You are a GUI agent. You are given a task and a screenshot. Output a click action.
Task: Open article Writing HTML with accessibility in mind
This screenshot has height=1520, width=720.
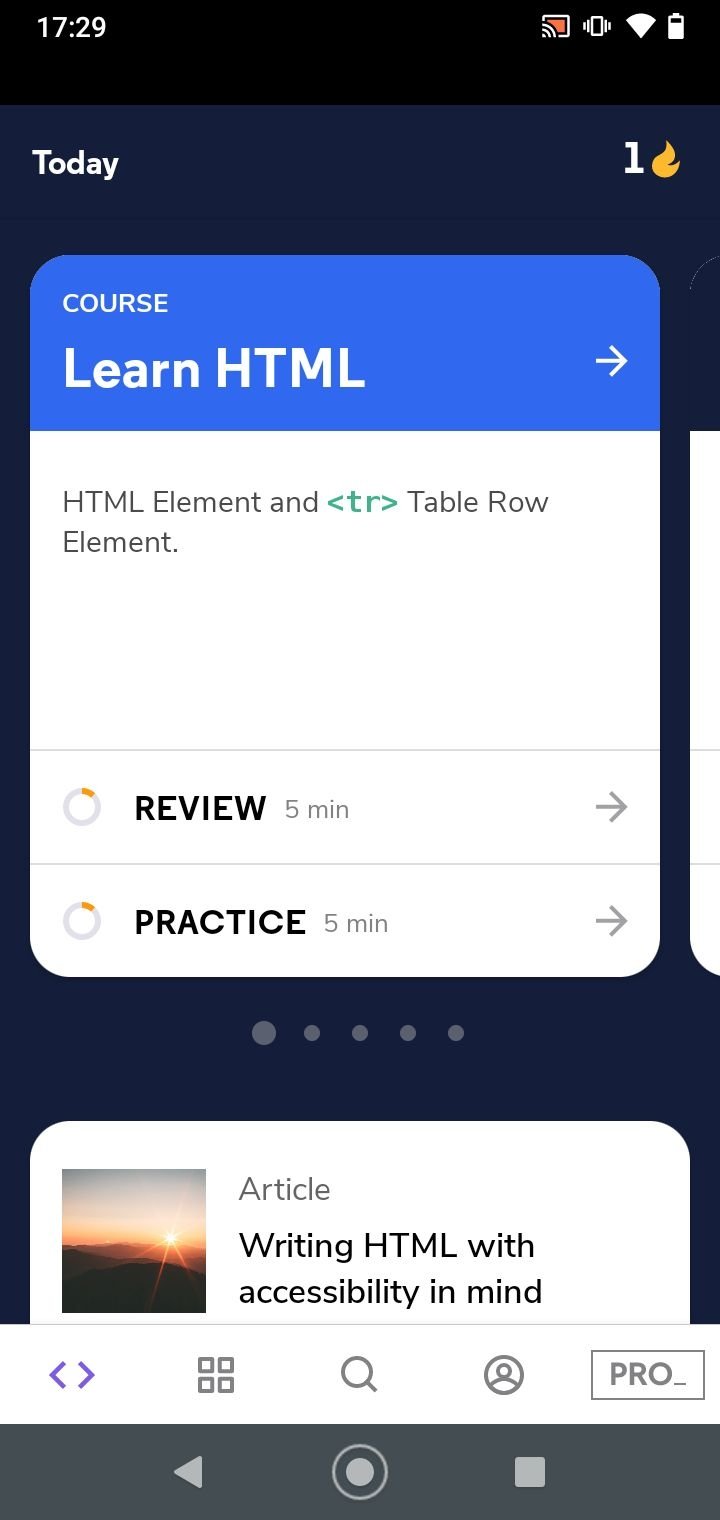[360, 1225]
